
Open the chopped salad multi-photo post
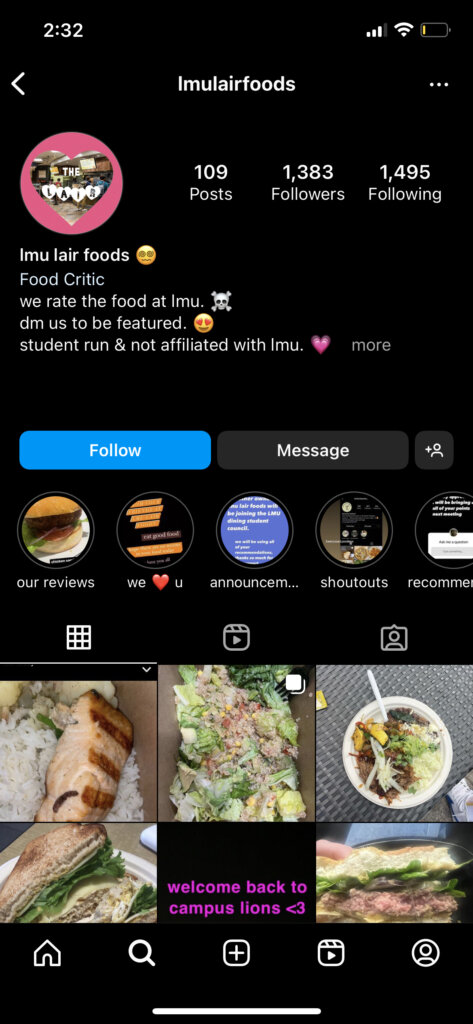coord(236,743)
